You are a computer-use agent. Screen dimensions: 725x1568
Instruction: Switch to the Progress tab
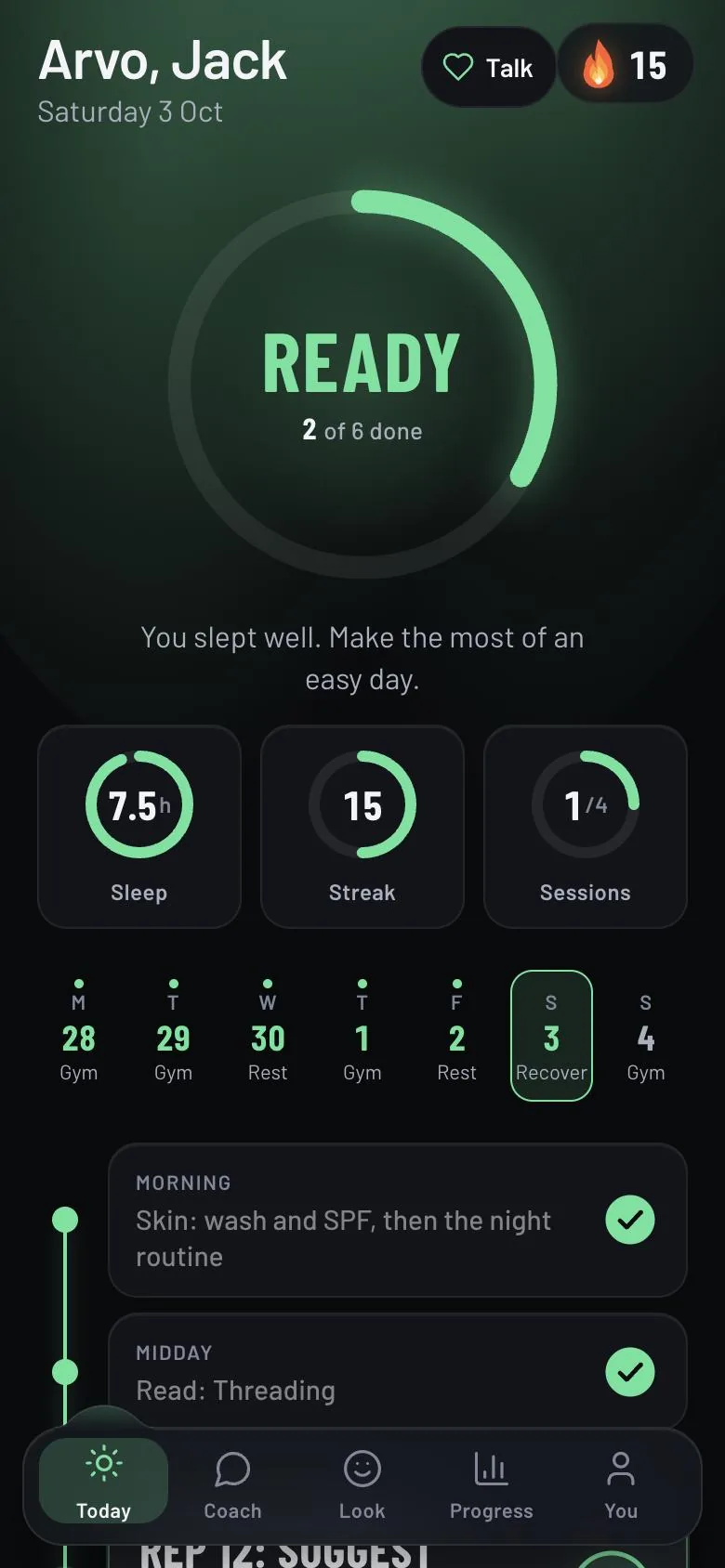(x=491, y=1485)
